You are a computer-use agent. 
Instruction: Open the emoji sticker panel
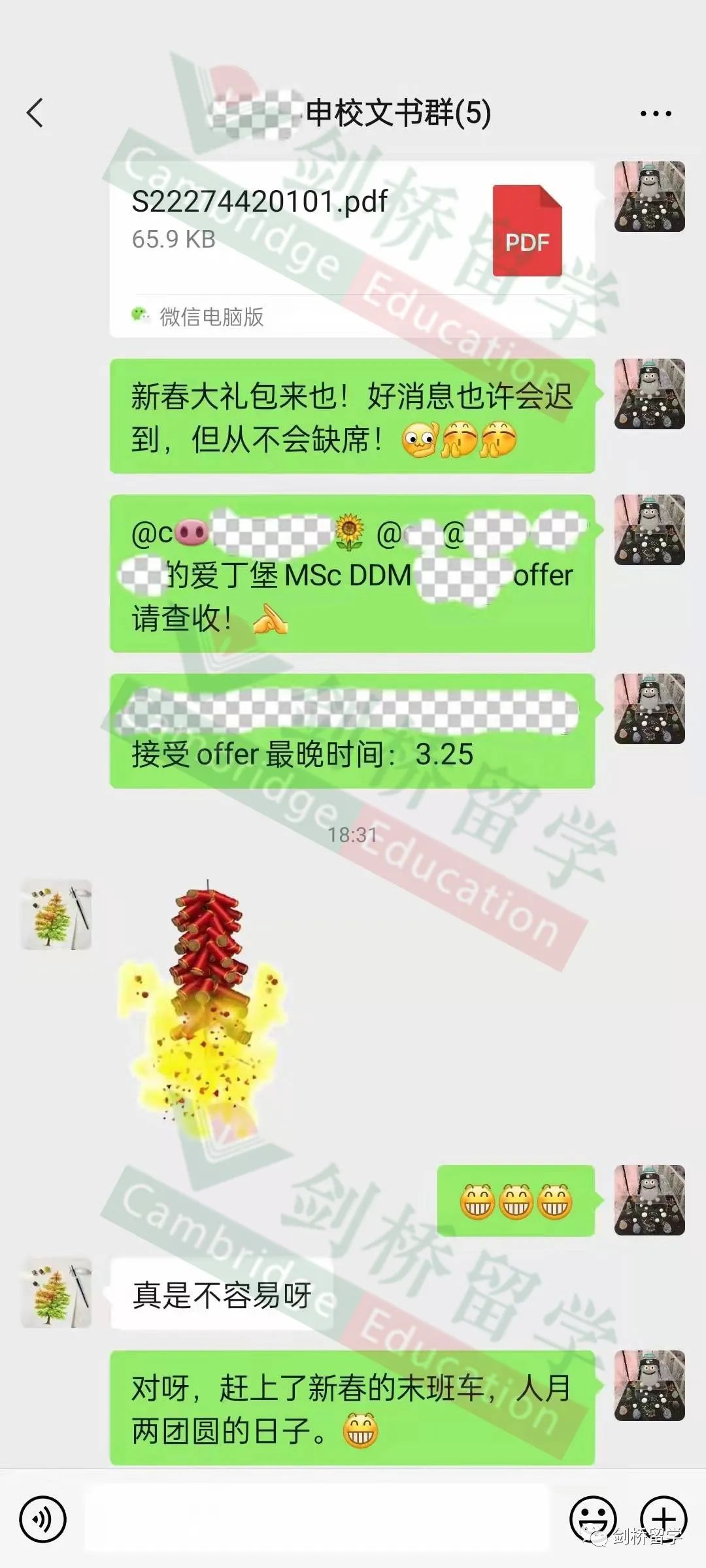(593, 1518)
